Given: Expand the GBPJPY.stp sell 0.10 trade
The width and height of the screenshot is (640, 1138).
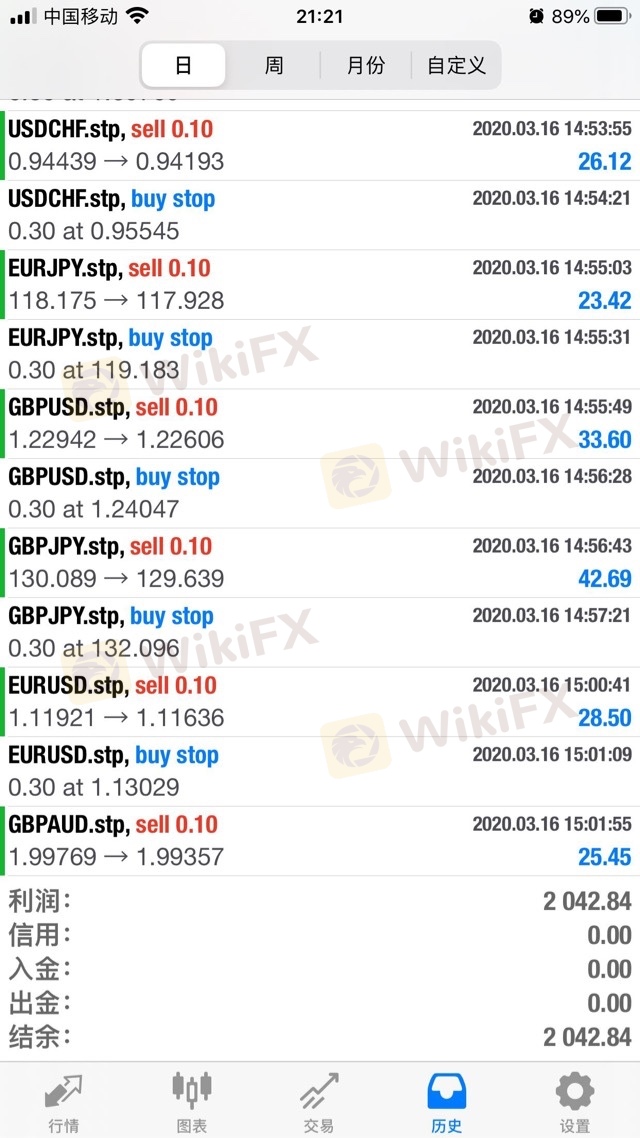Looking at the screenshot, I should 320,563.
